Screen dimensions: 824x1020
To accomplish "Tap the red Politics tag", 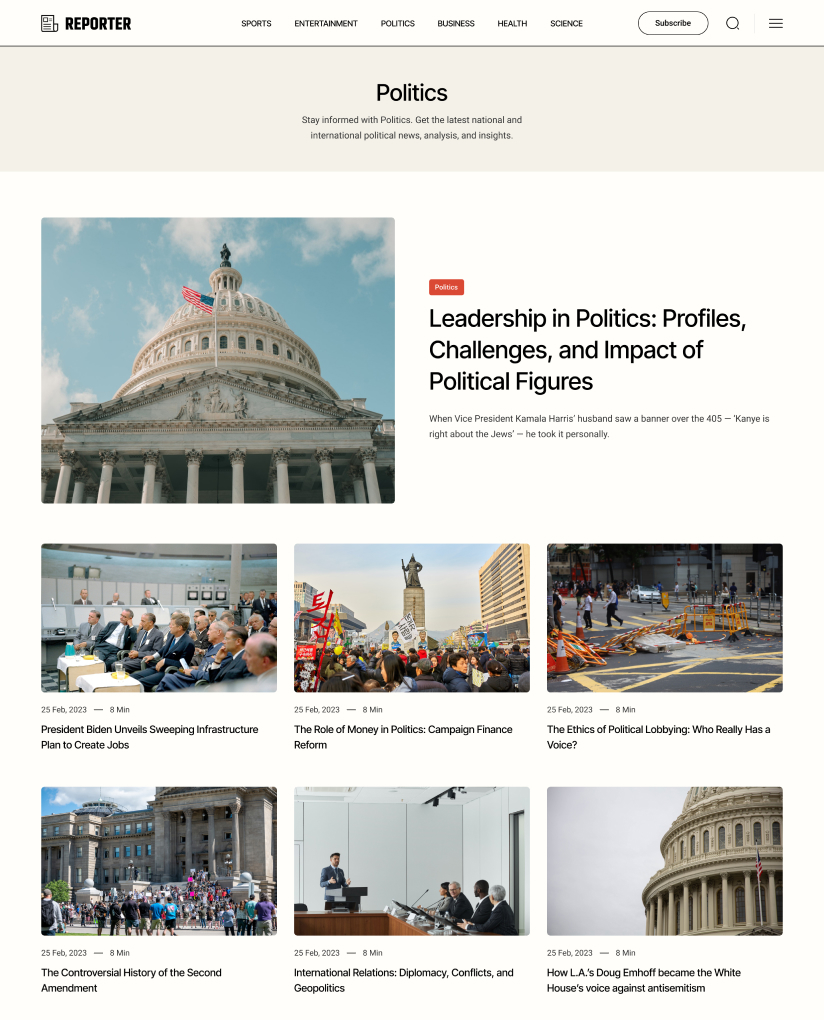I will [446, 287].
